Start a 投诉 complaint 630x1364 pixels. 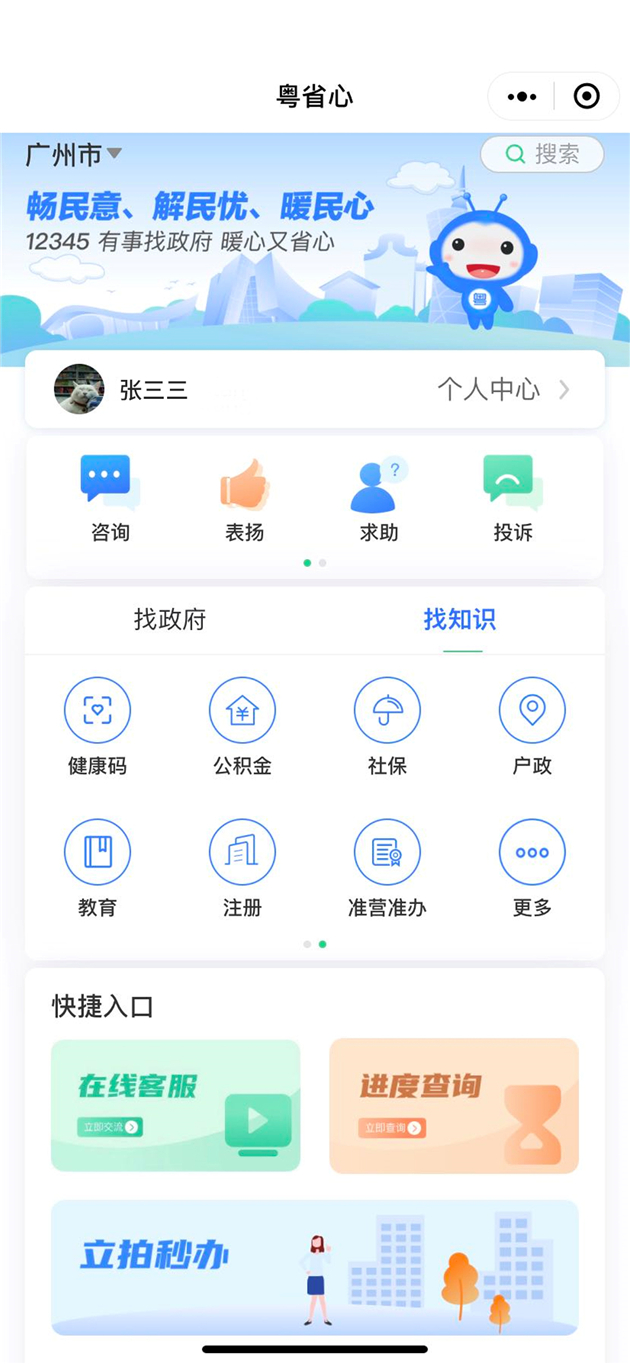(513, 498)
